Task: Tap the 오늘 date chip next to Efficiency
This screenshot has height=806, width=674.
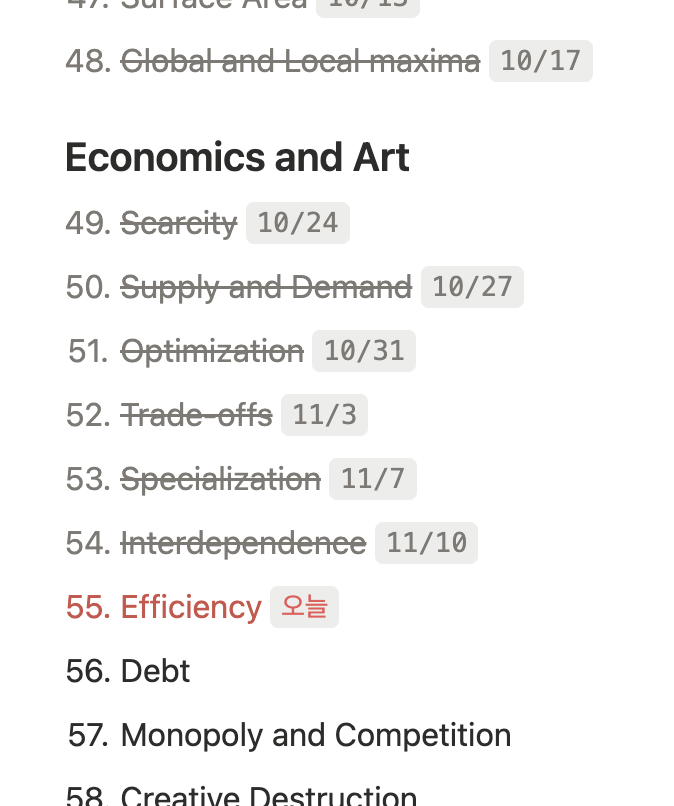Action: 304,607
